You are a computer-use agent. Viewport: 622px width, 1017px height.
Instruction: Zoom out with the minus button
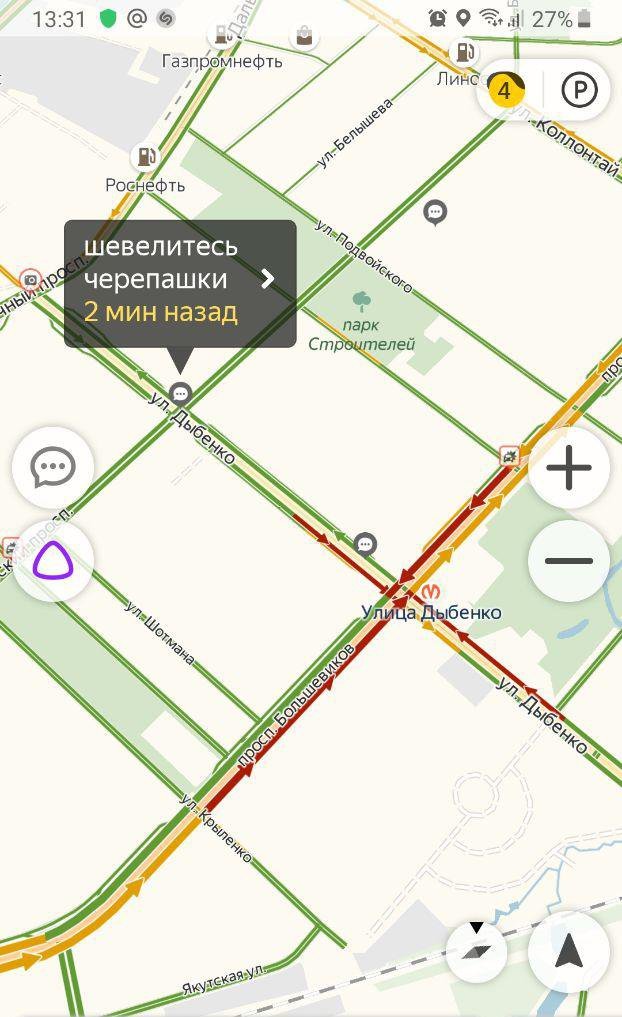pyautogui.click(x=569, y=560)
